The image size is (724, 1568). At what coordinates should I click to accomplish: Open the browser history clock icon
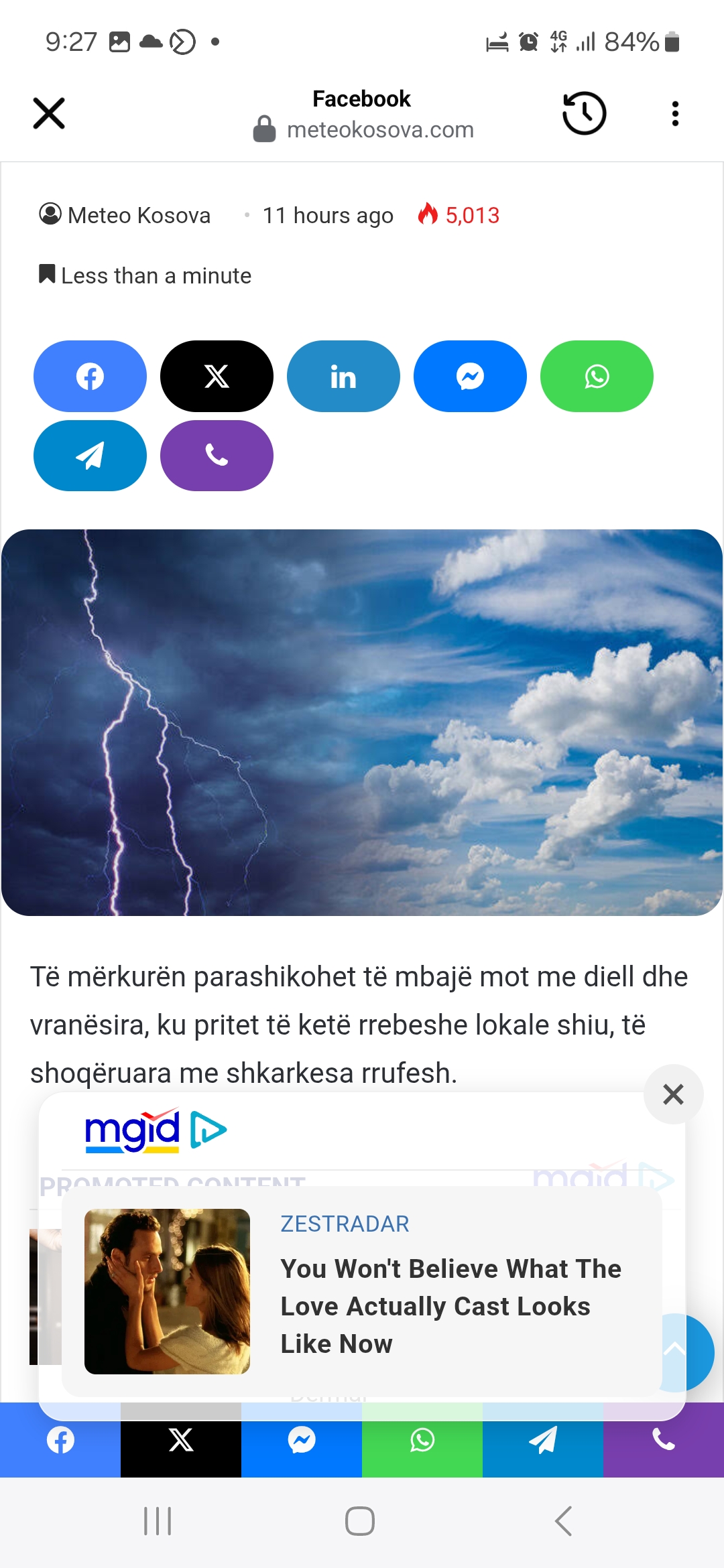pos(584,113)
